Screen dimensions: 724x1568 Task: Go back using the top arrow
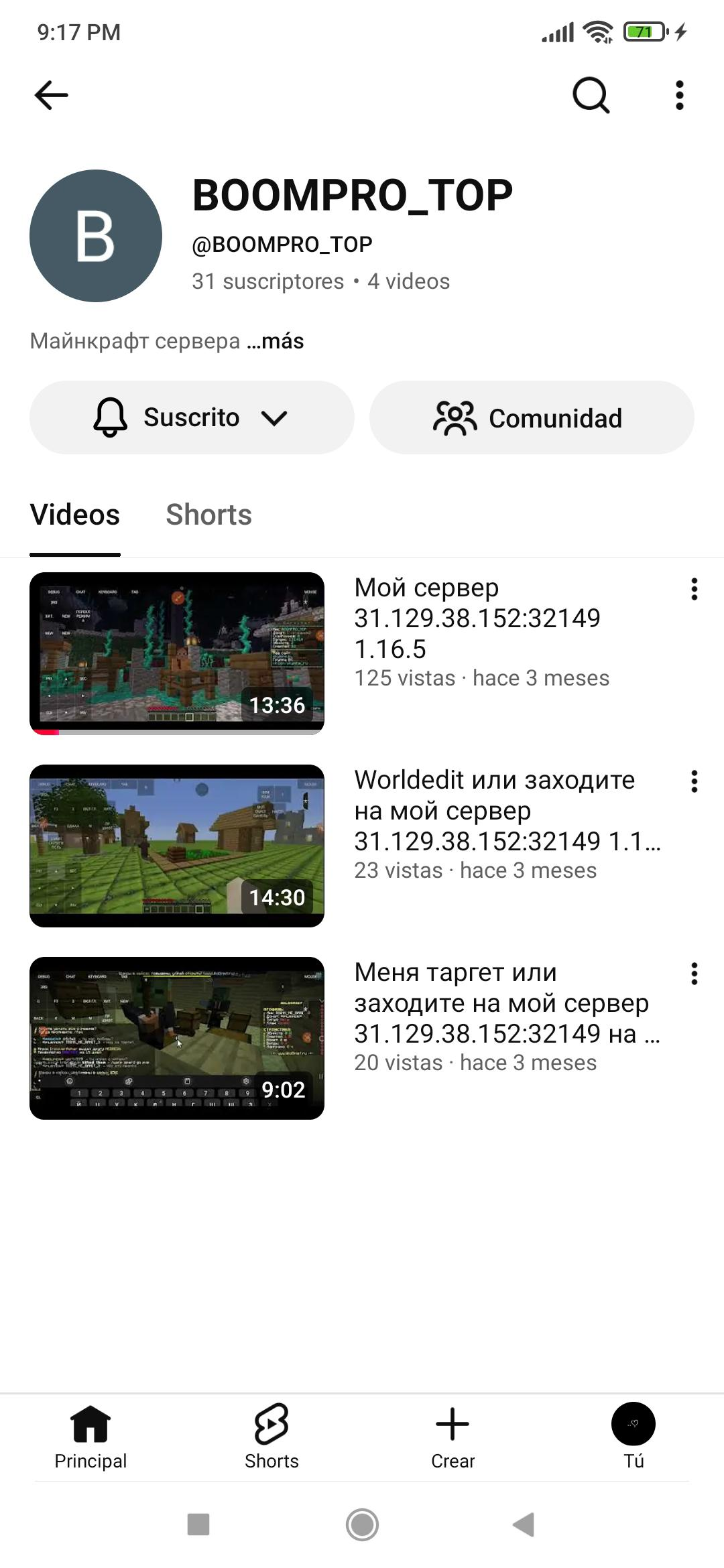click(51, 95)
